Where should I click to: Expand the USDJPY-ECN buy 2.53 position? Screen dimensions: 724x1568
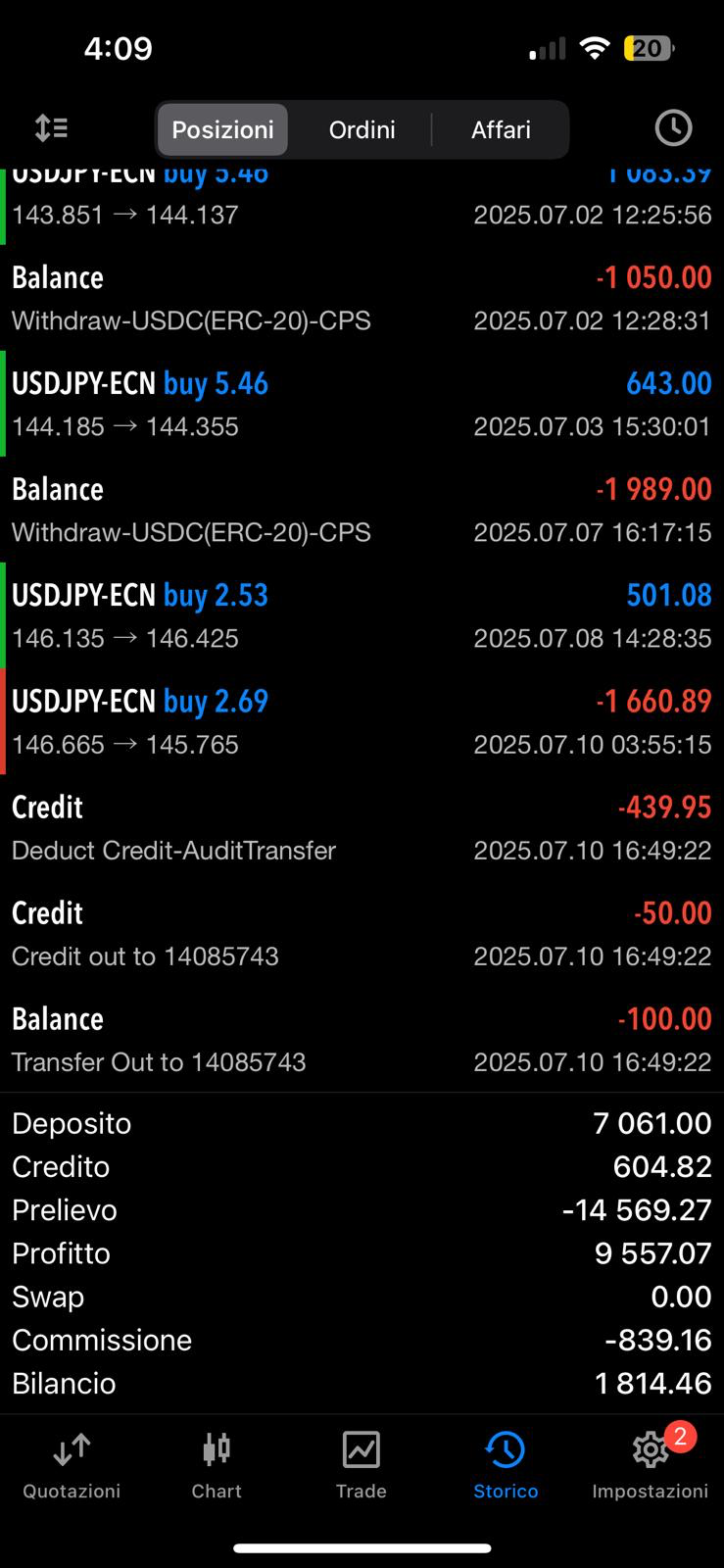tap(362, 615)
